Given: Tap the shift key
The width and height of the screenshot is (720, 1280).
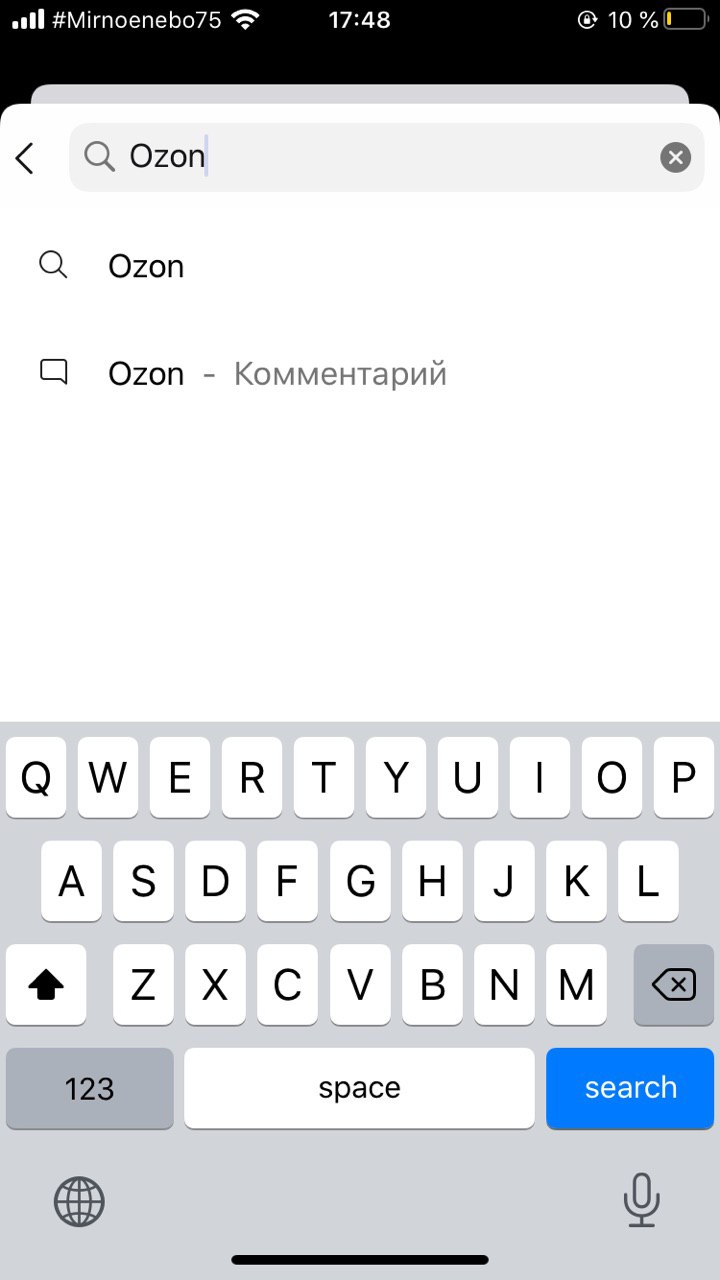Looking at the screenshot, I should tap(46, 986).
